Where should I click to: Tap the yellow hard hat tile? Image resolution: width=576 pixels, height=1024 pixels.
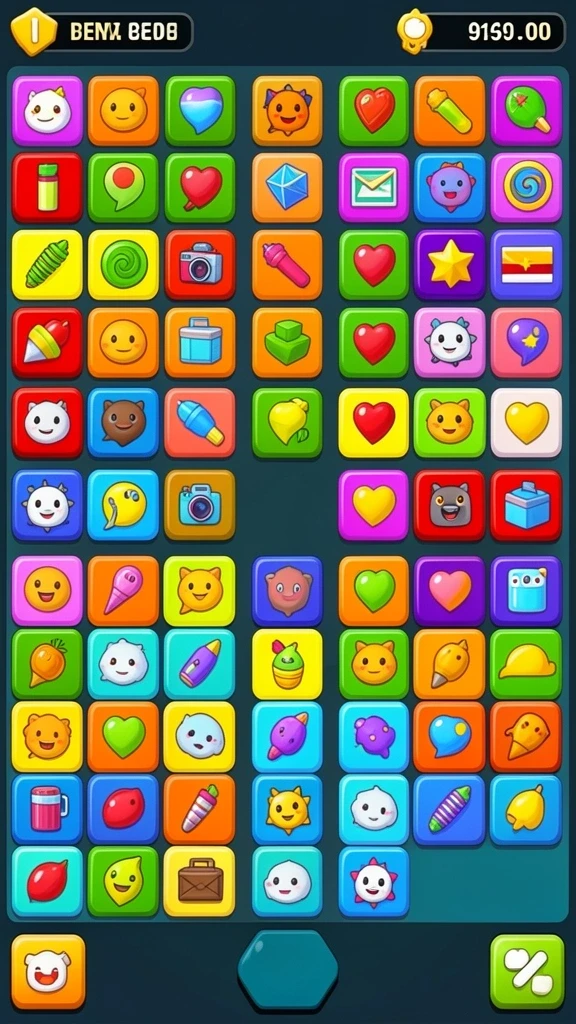526,664
